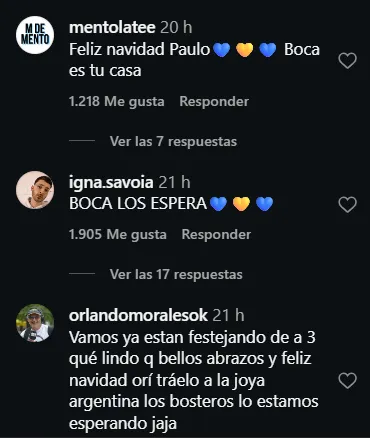Like igna.savoia's comment
Viewport: 370px width, 438px height.
click(x=347, y=204)
